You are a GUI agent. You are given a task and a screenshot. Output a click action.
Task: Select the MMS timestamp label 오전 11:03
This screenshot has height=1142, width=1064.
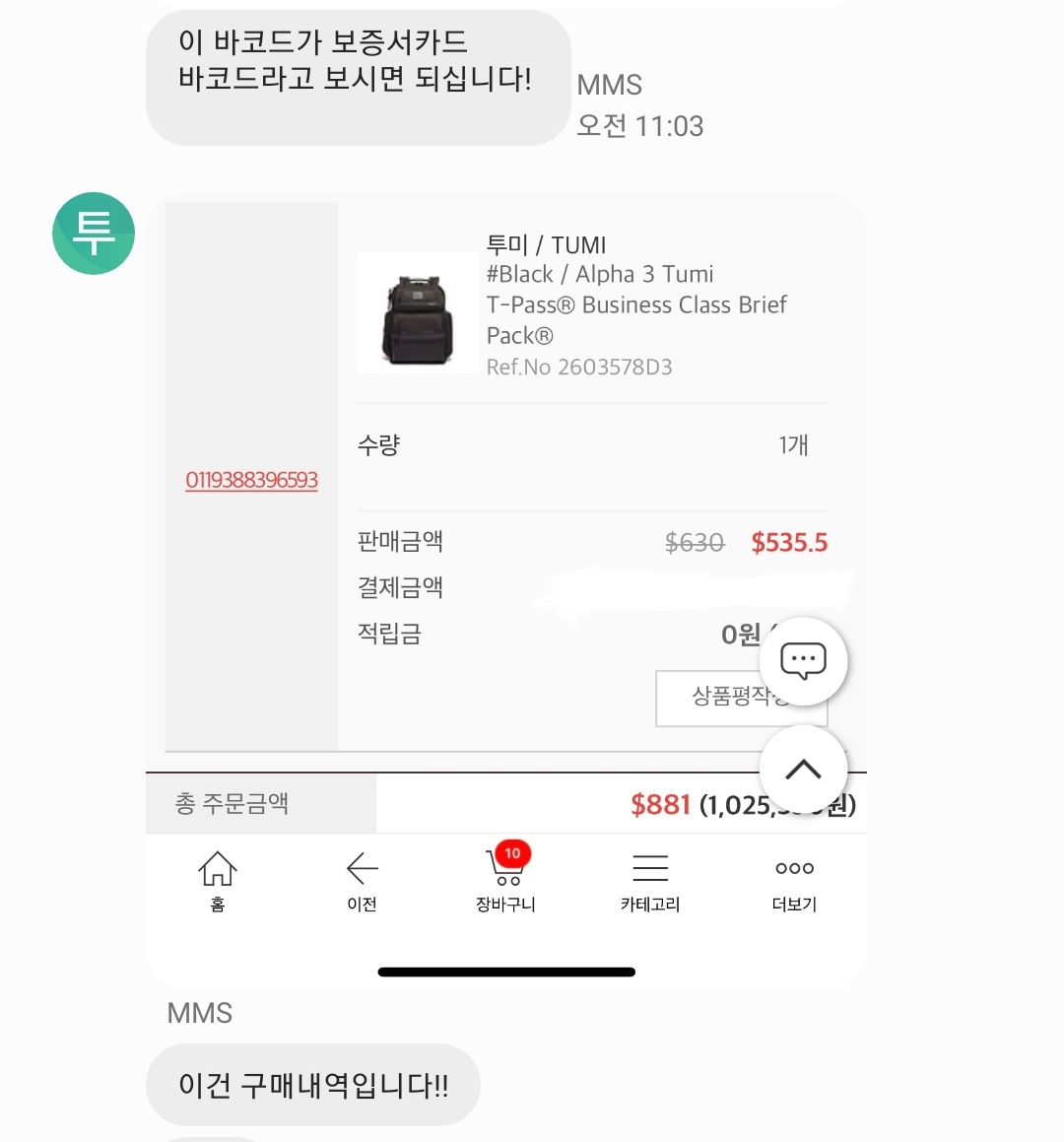click(640, 126)
